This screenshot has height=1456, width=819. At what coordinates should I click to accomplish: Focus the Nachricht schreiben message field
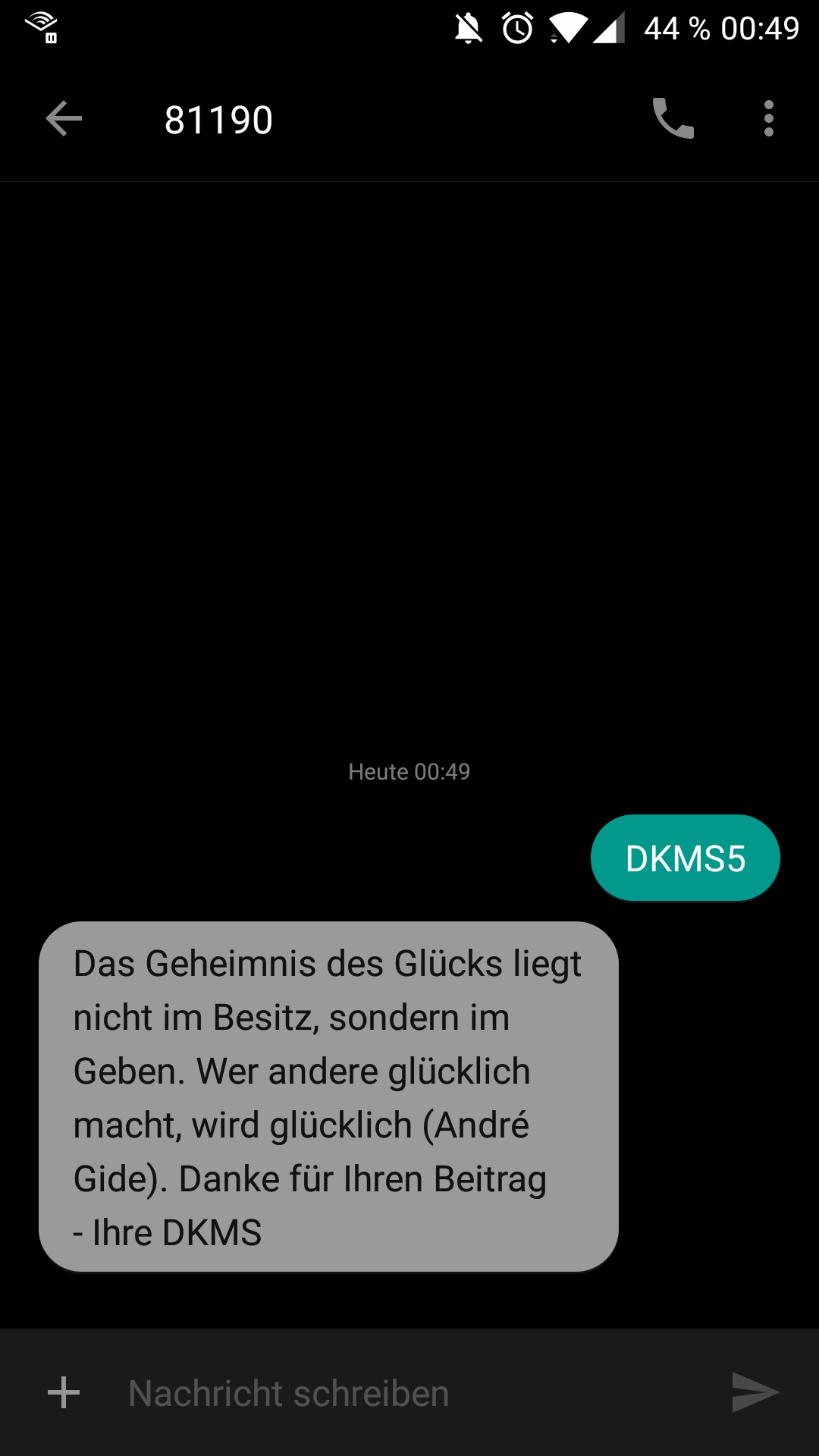[x=409, y=1393]
